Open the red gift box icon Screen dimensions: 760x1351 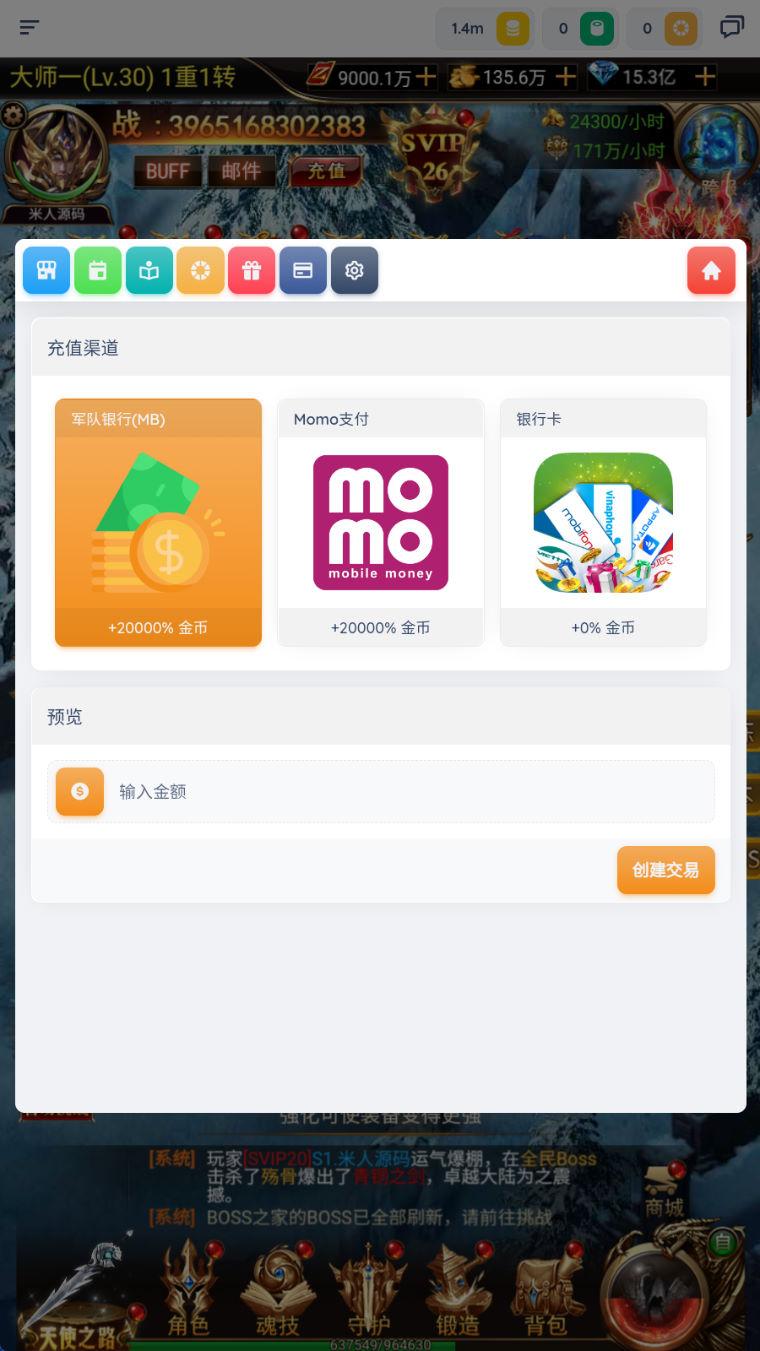(251, 270)
